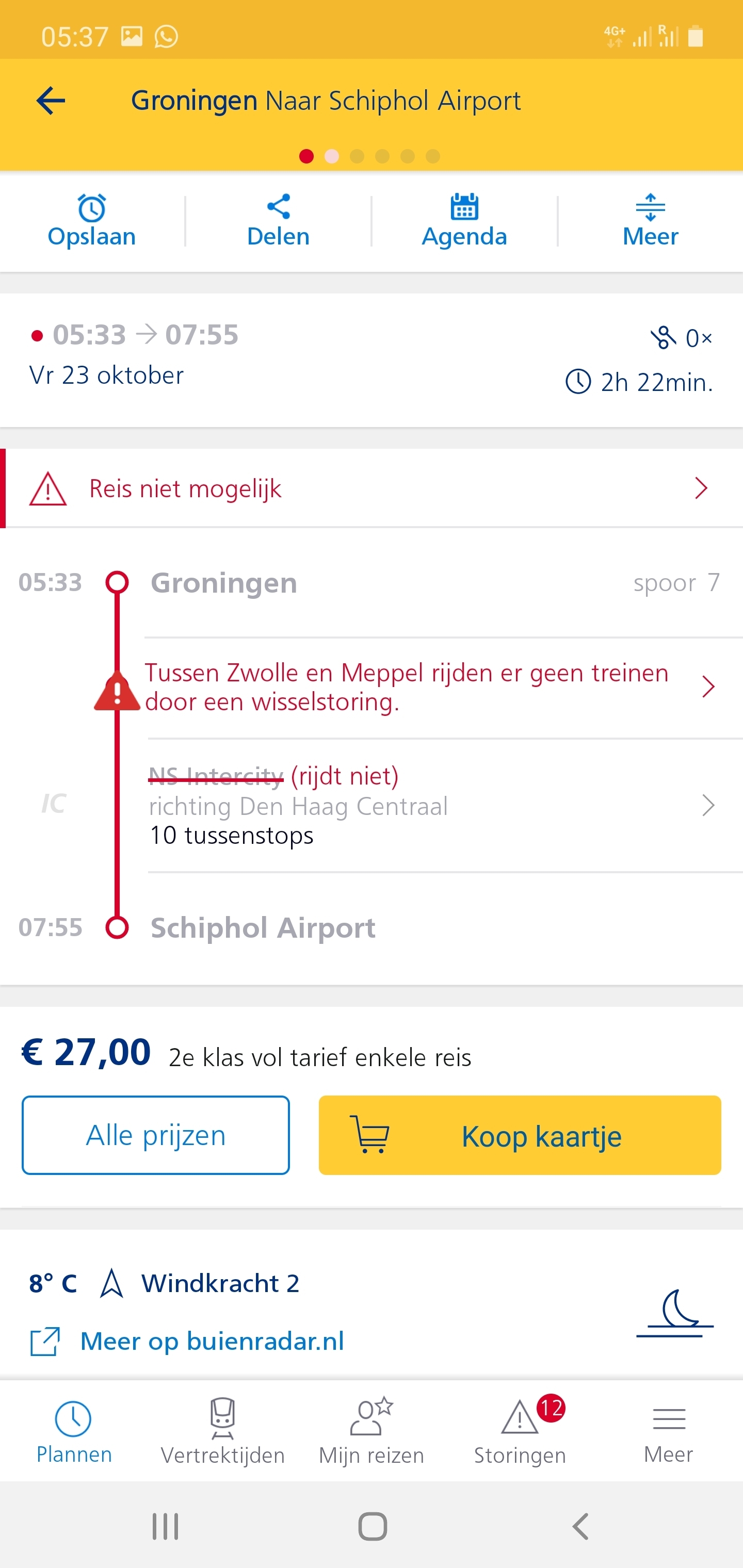
Task: Tap Koop kaartje to buy ticket
Action: 520,1135
